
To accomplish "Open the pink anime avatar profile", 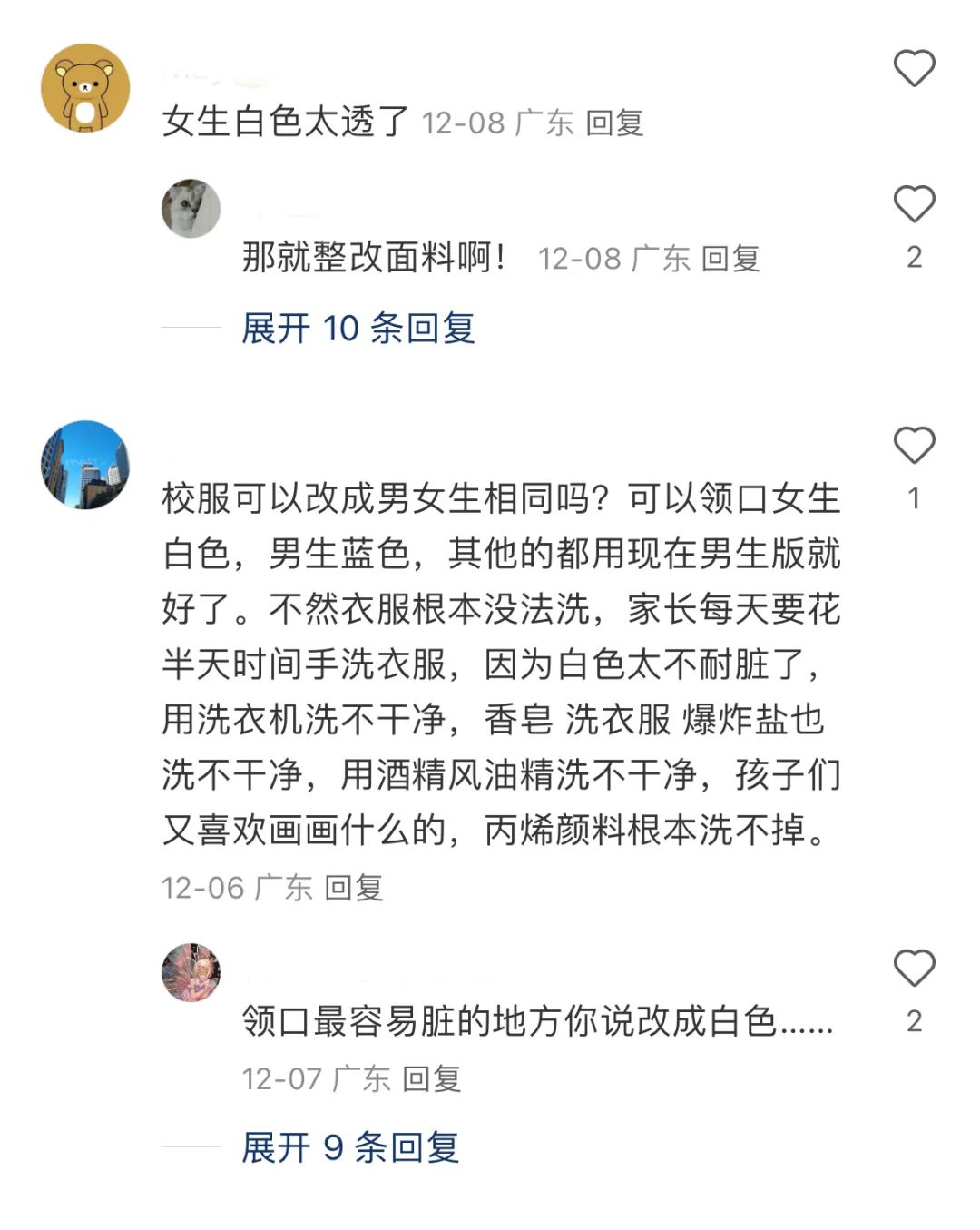I will [x=191, y=972].
